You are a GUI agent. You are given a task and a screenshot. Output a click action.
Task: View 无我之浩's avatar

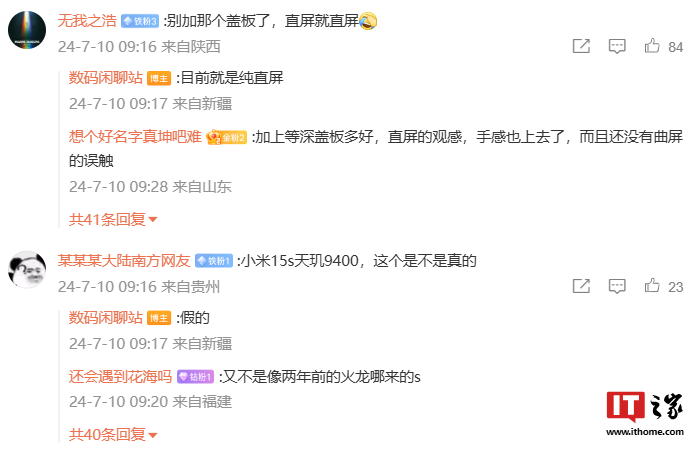click(27, 29)
